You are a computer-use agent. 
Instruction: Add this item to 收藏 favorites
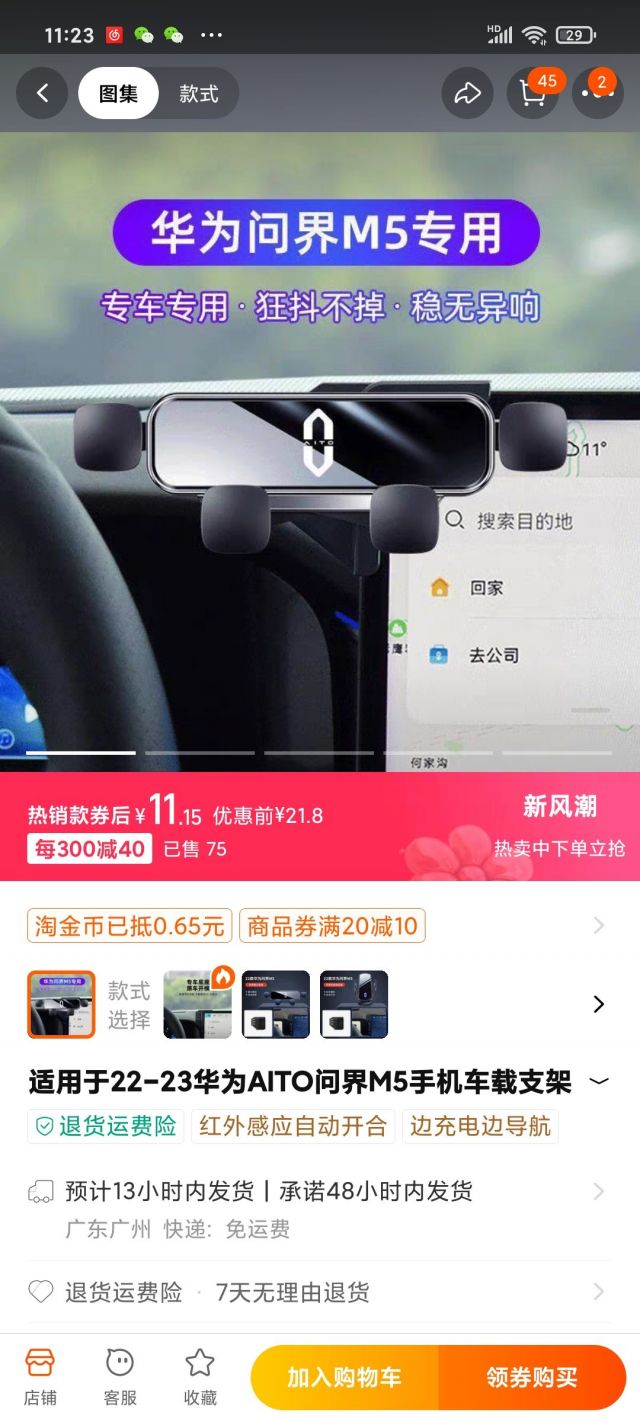click(x=200, y=1376)
